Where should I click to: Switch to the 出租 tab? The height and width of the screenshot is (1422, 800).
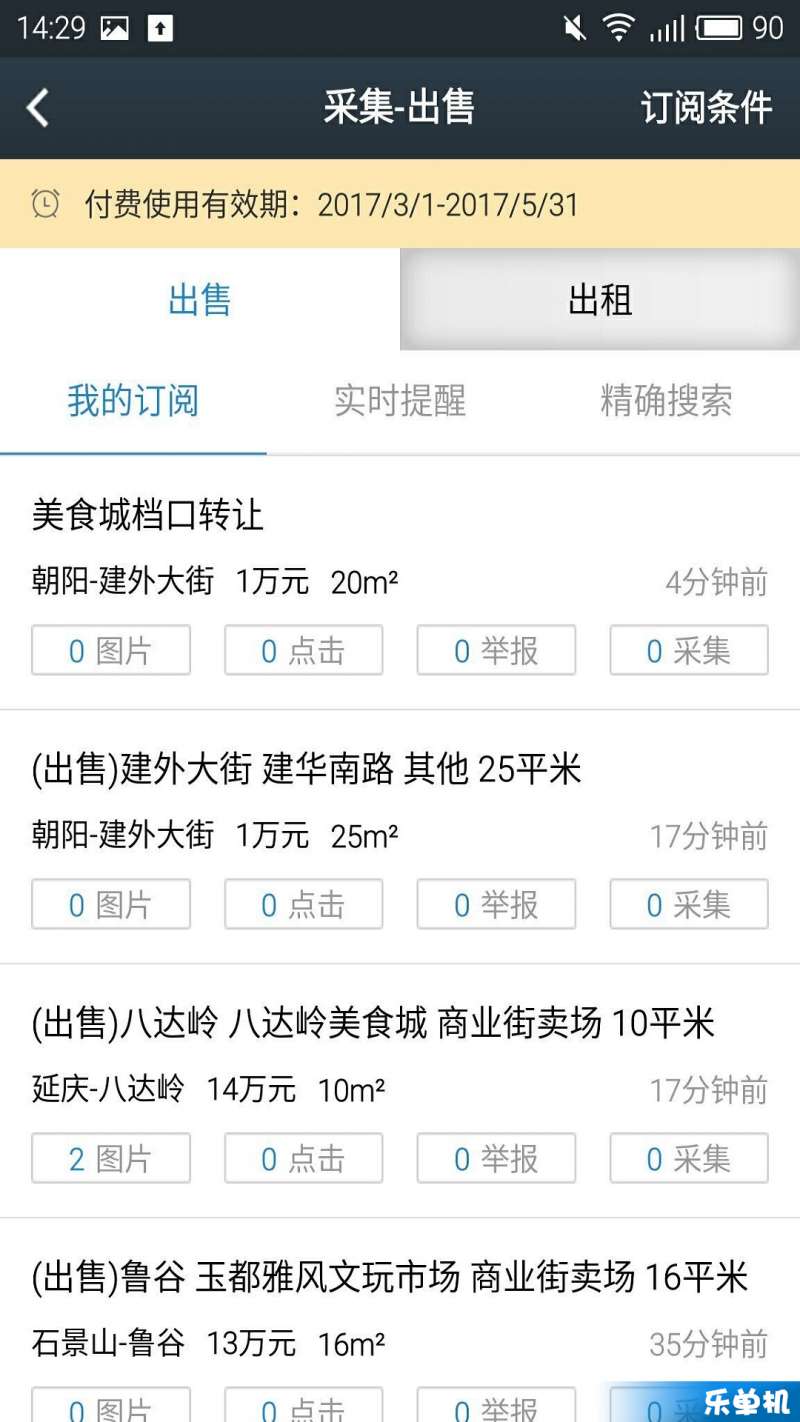pyautogui.click(x=600, y=300)
